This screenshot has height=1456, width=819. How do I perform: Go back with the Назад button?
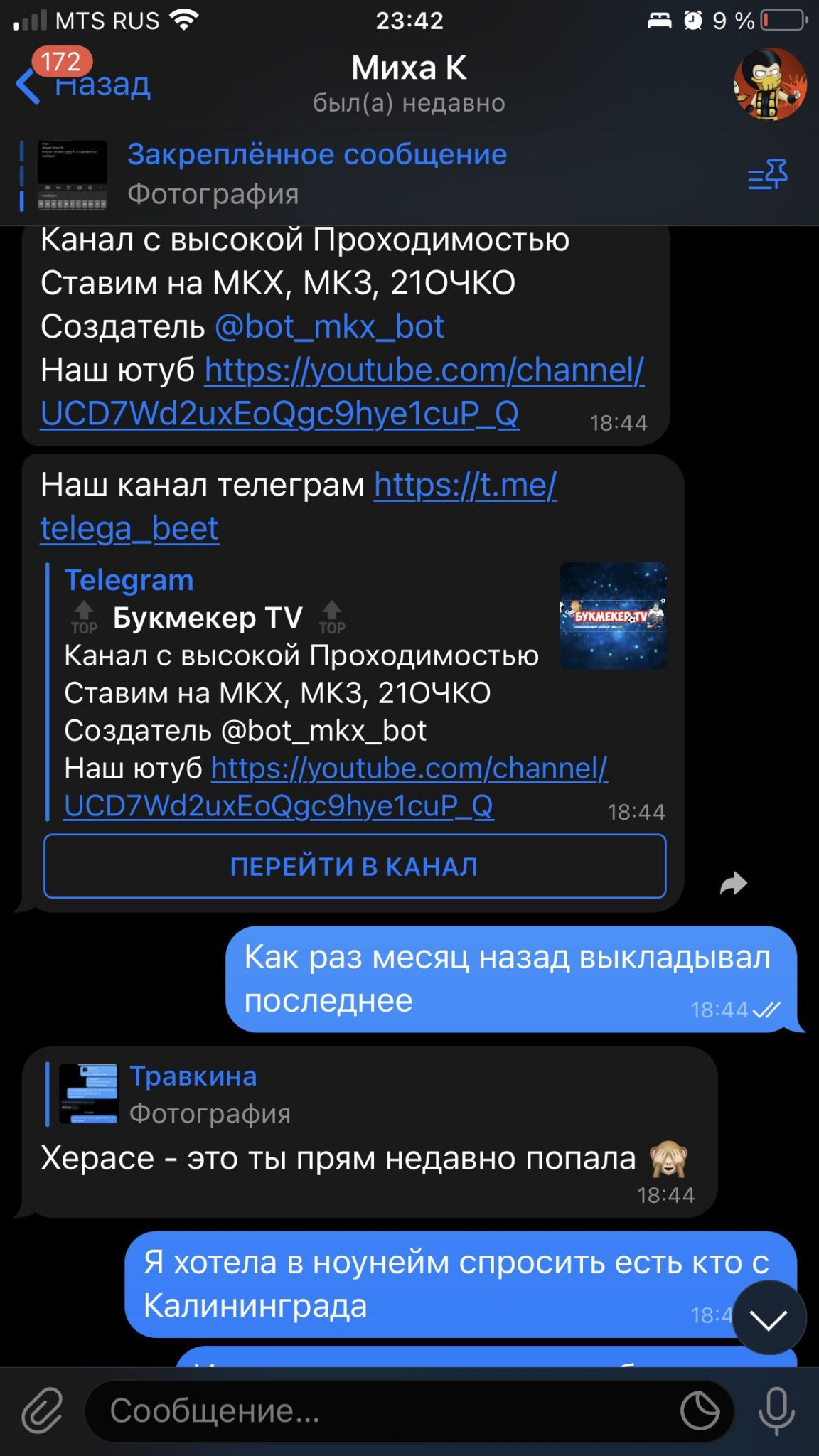click(x=84, y=85)
